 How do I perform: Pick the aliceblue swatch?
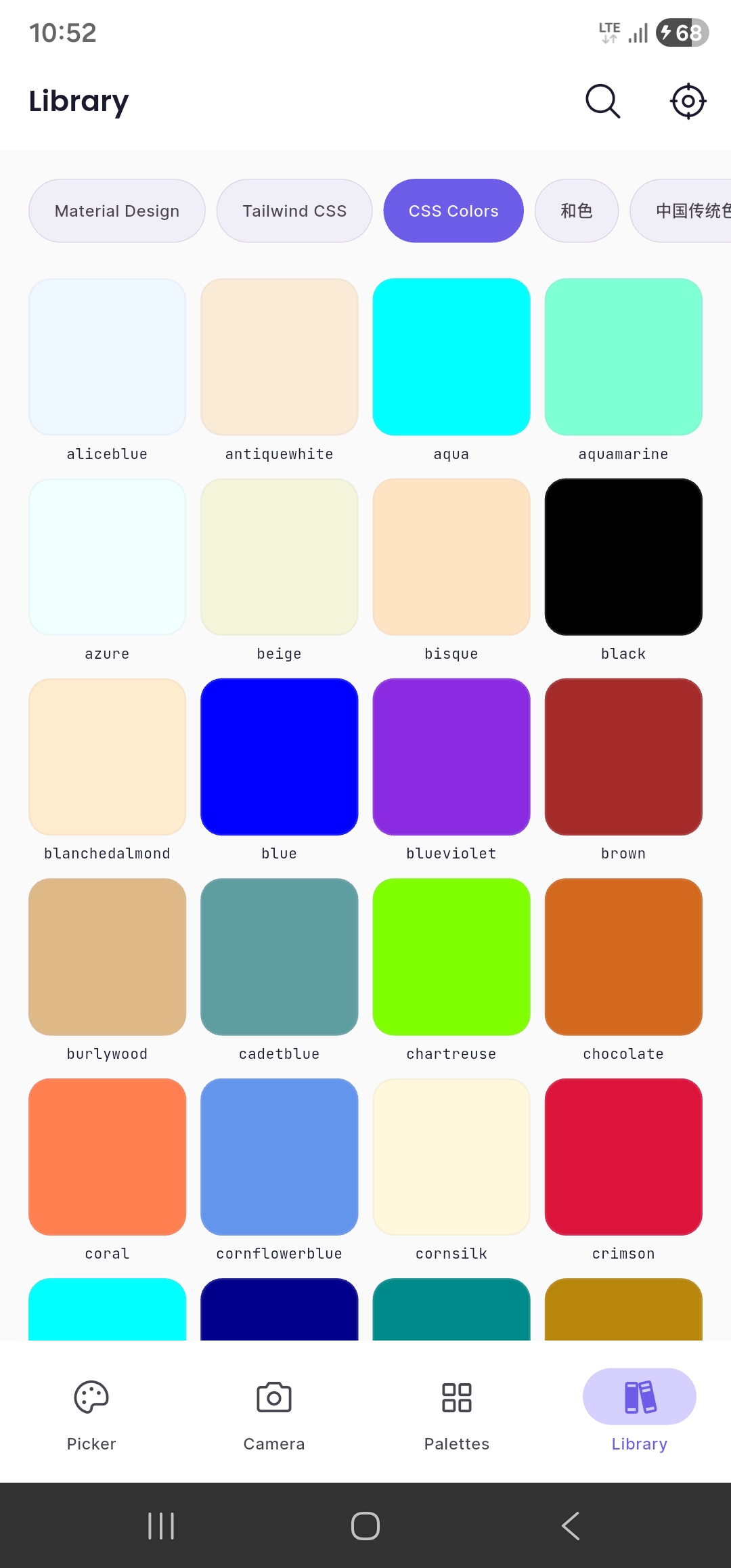click(x=107, y=357)
